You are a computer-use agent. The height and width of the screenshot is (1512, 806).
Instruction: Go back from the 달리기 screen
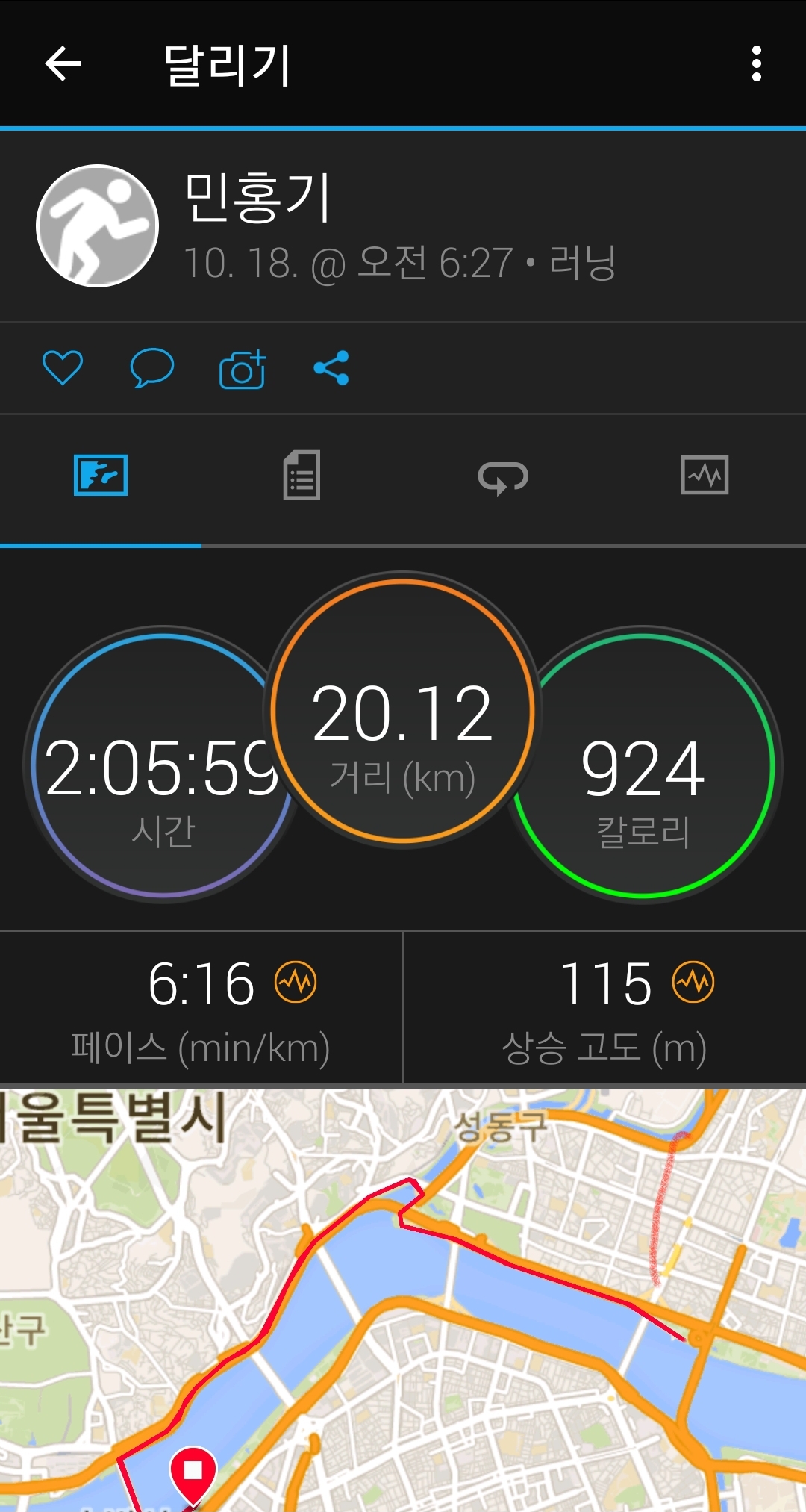coord(63,63)
